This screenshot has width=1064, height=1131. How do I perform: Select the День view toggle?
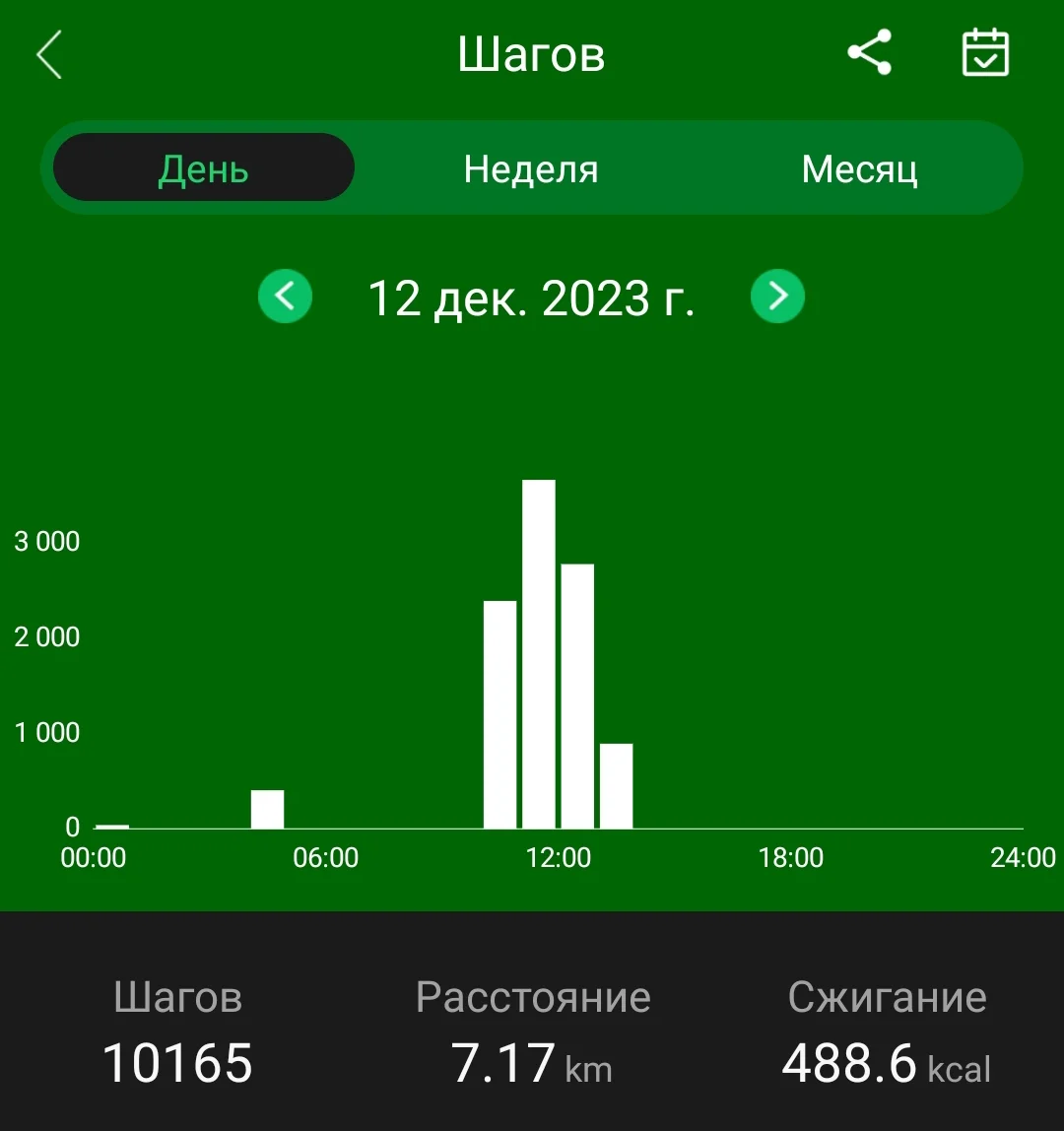(202, 167)
